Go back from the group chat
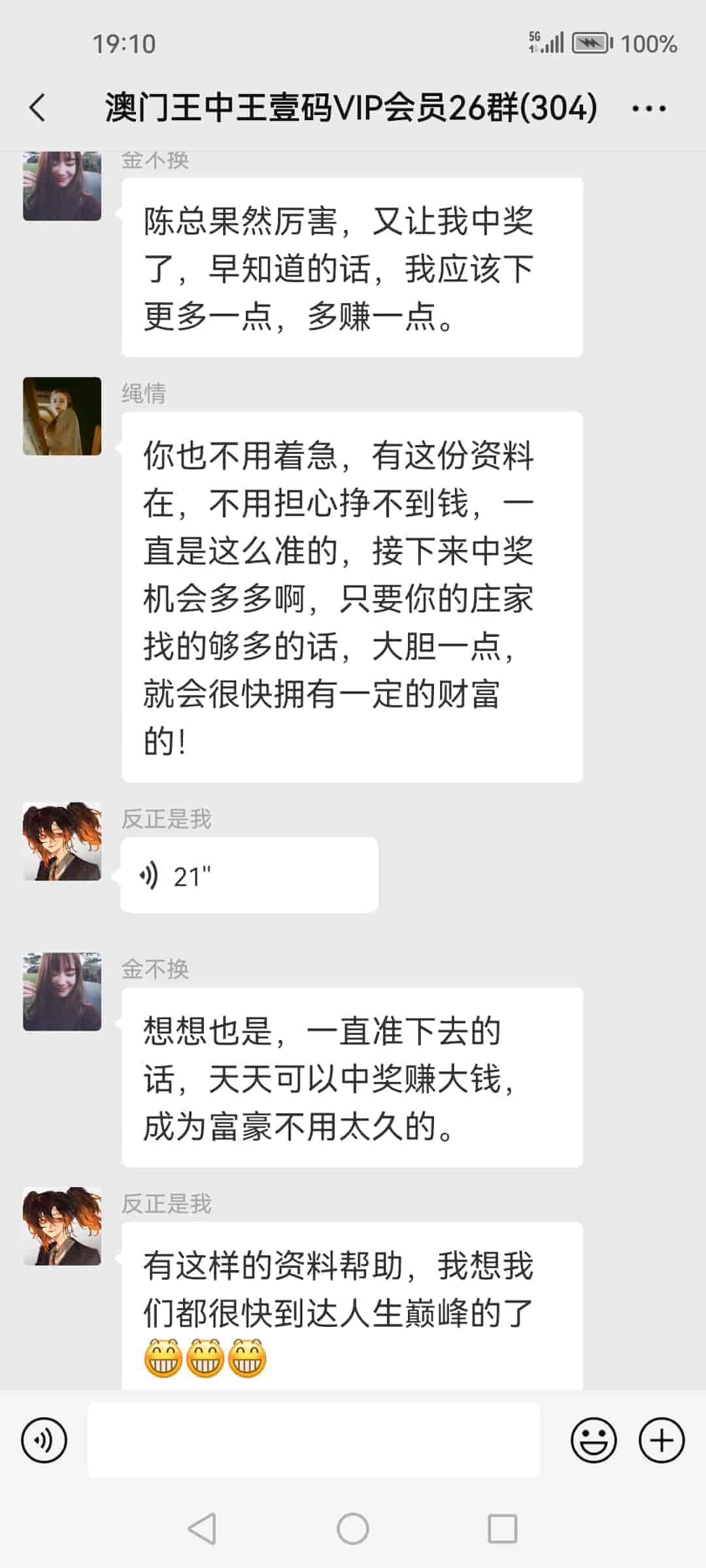Screen dimensions: 706x1568 [x=38, y=108]
